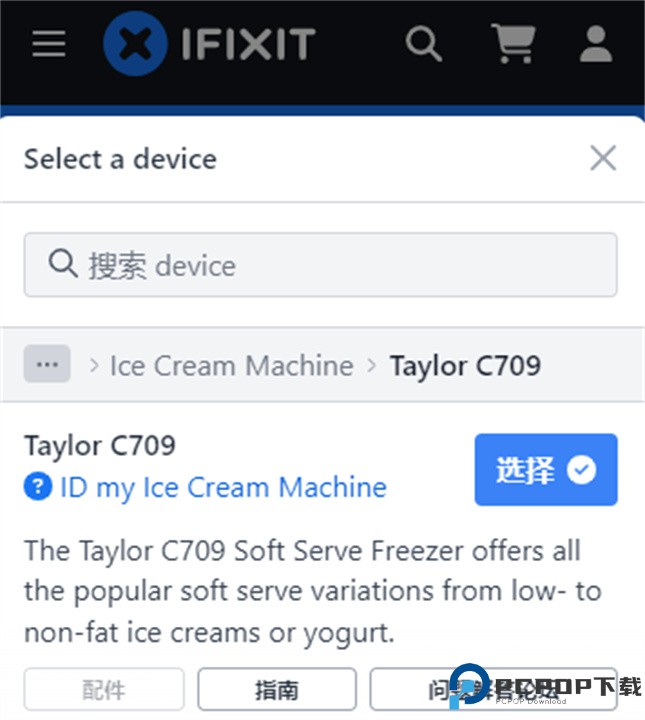
Task: Open the ID my Ice Cream Machine link
Action: tap(222, 488)
